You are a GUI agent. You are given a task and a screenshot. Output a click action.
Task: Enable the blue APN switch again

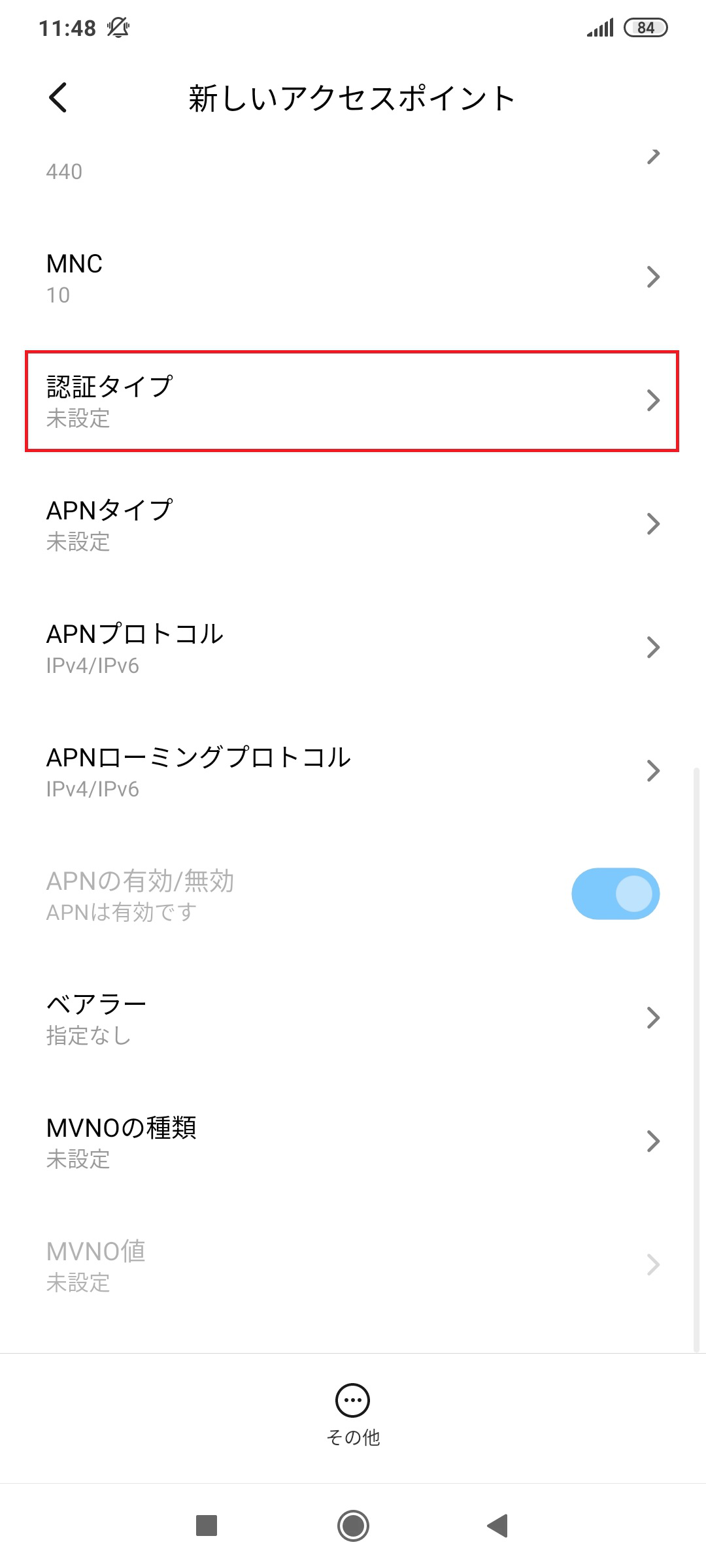615,893
